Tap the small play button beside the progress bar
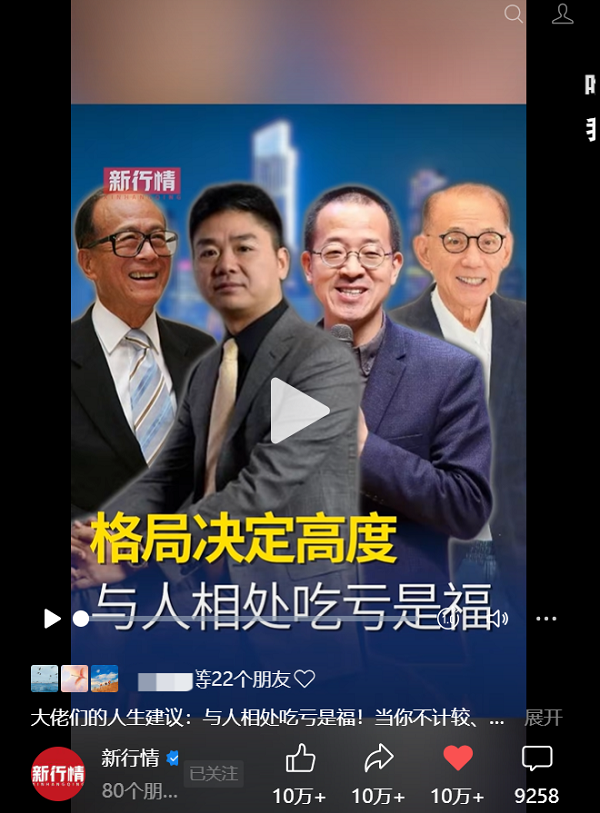Viewport: 600px width, 813px height. (x=52, y=619)
